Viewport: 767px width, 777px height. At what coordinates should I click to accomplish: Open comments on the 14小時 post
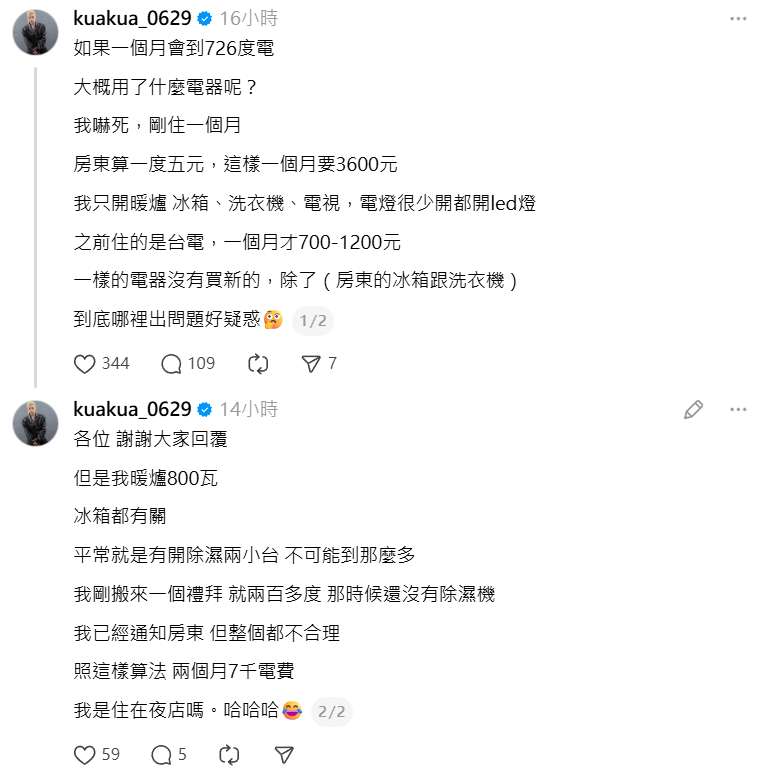pos(162,754)
